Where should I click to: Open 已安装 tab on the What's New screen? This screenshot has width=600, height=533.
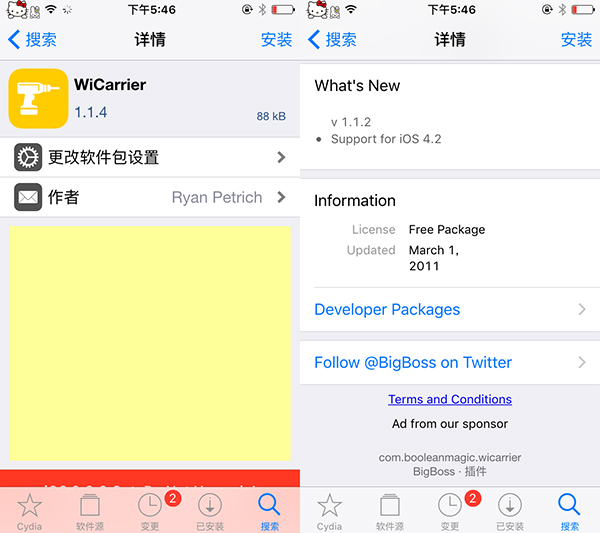coord(510,510)
